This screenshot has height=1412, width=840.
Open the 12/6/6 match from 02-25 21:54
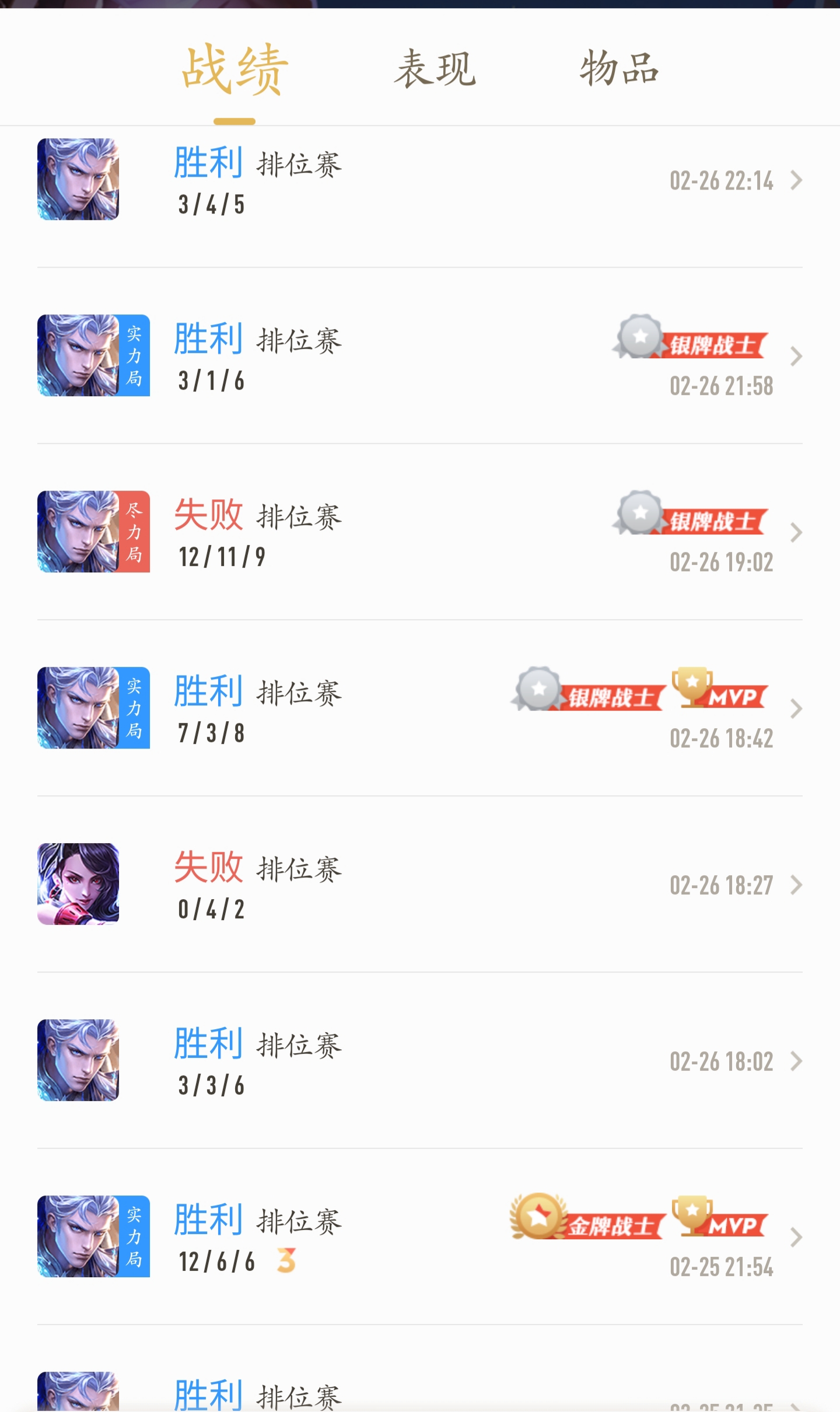(420, 1237)
